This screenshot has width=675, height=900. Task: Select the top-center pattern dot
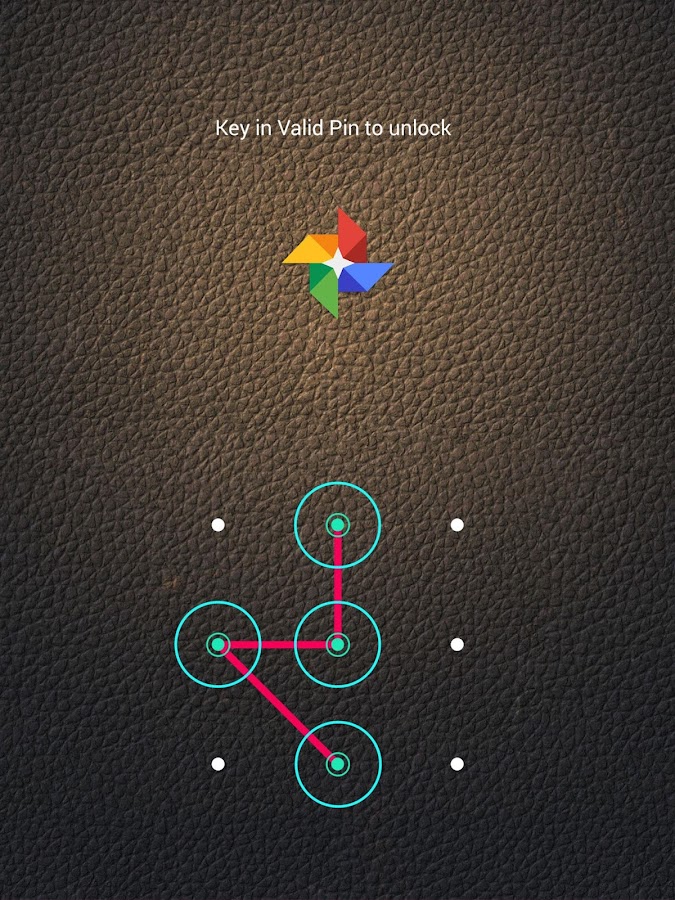pyautogui.click(x=338, y=525)
